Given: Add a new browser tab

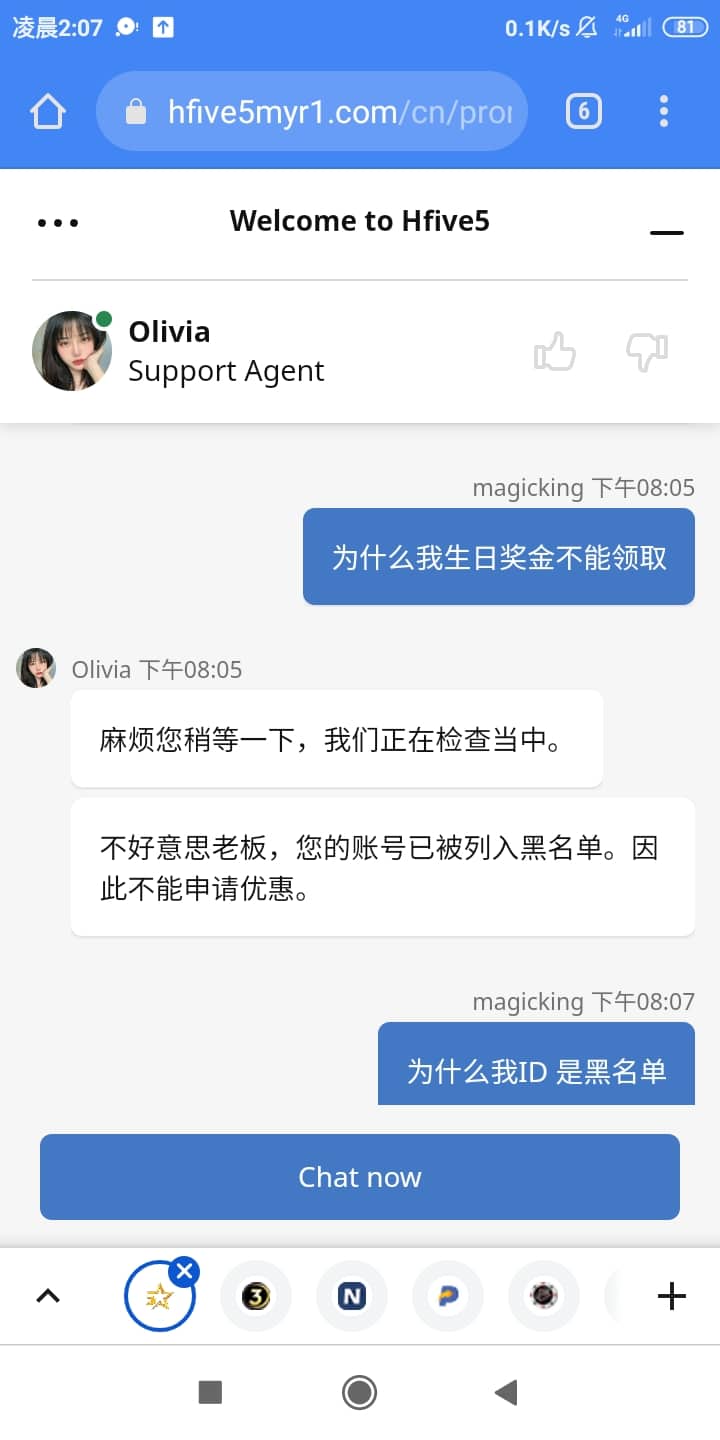Looking at the screenshot, I should tap(671, 1297).
